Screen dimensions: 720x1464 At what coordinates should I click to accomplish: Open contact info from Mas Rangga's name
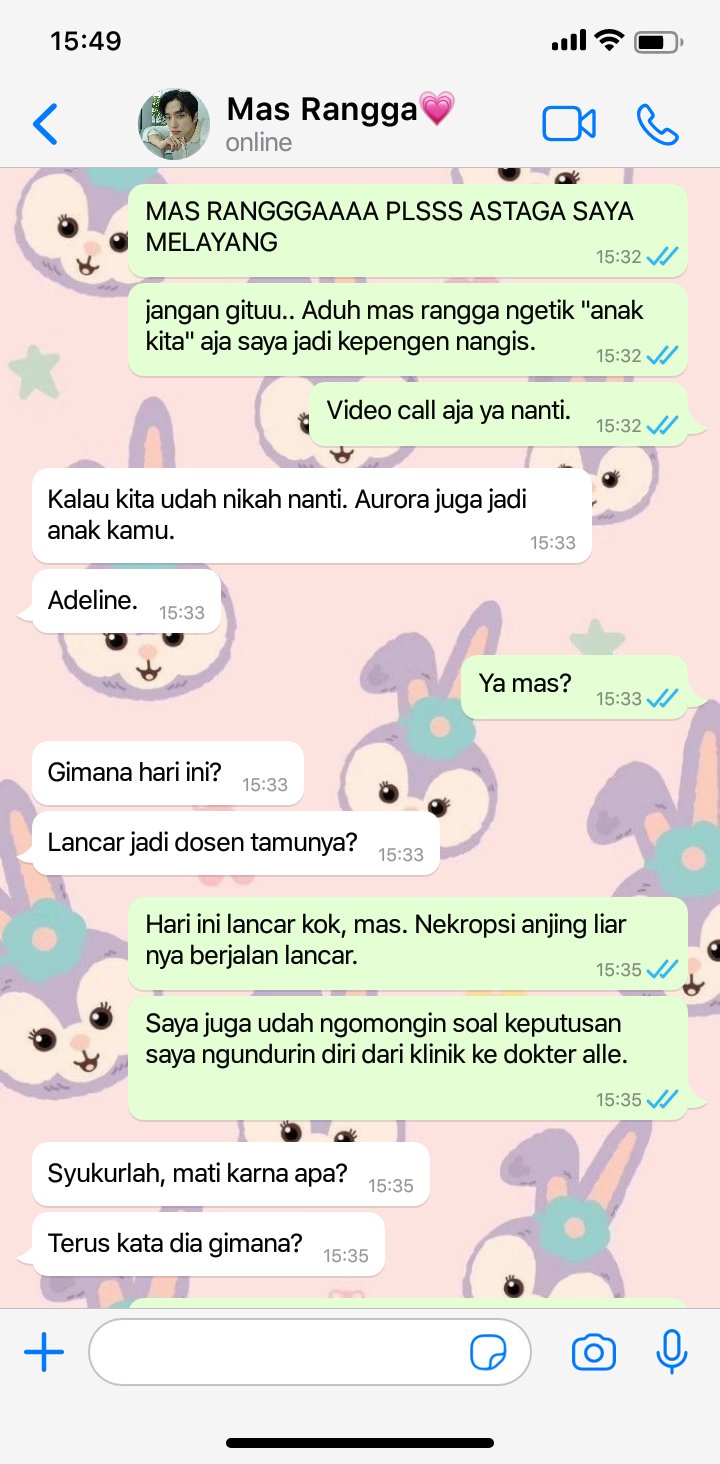[322, 109]
